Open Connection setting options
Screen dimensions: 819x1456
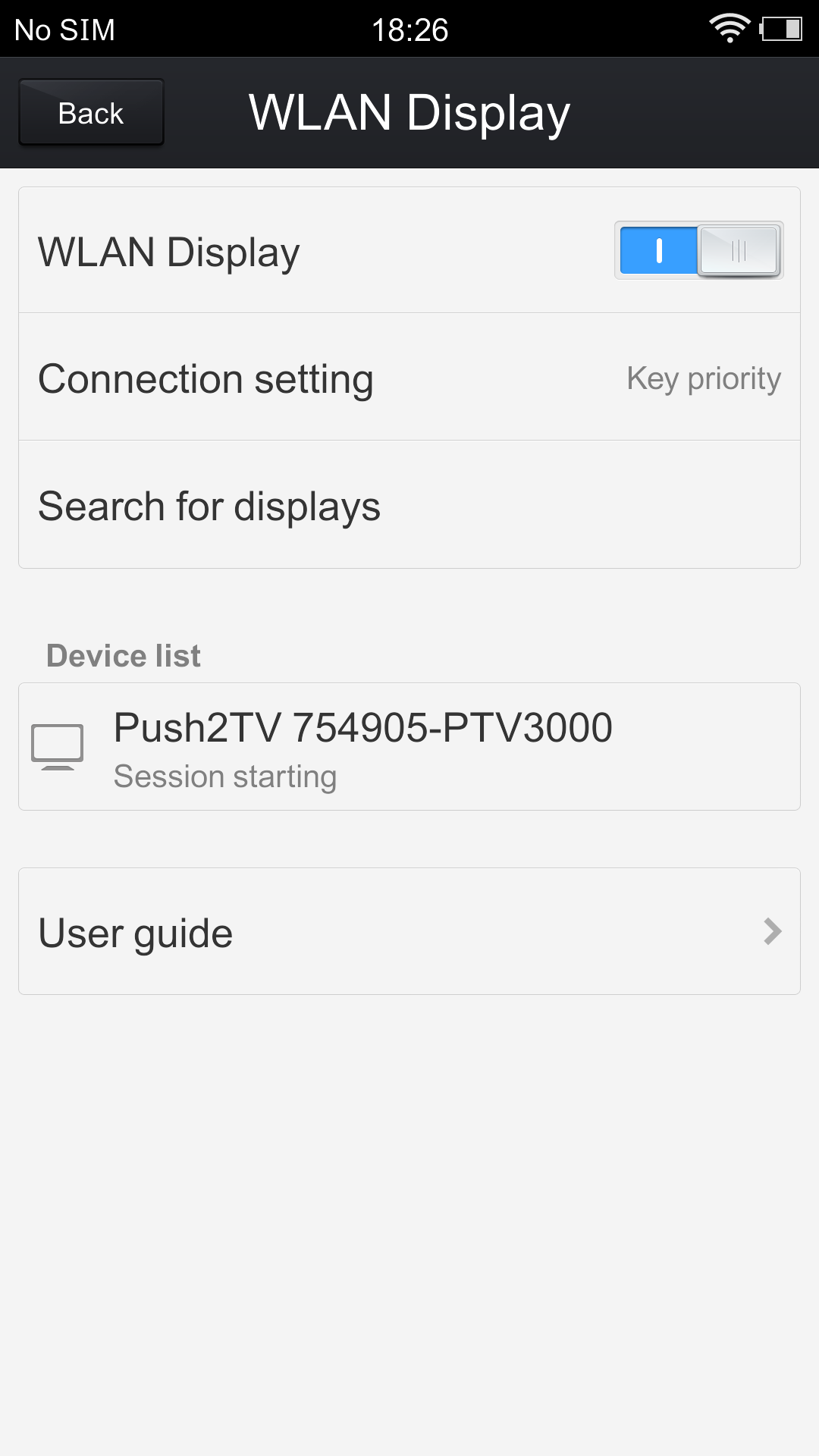tap(409, 378)
